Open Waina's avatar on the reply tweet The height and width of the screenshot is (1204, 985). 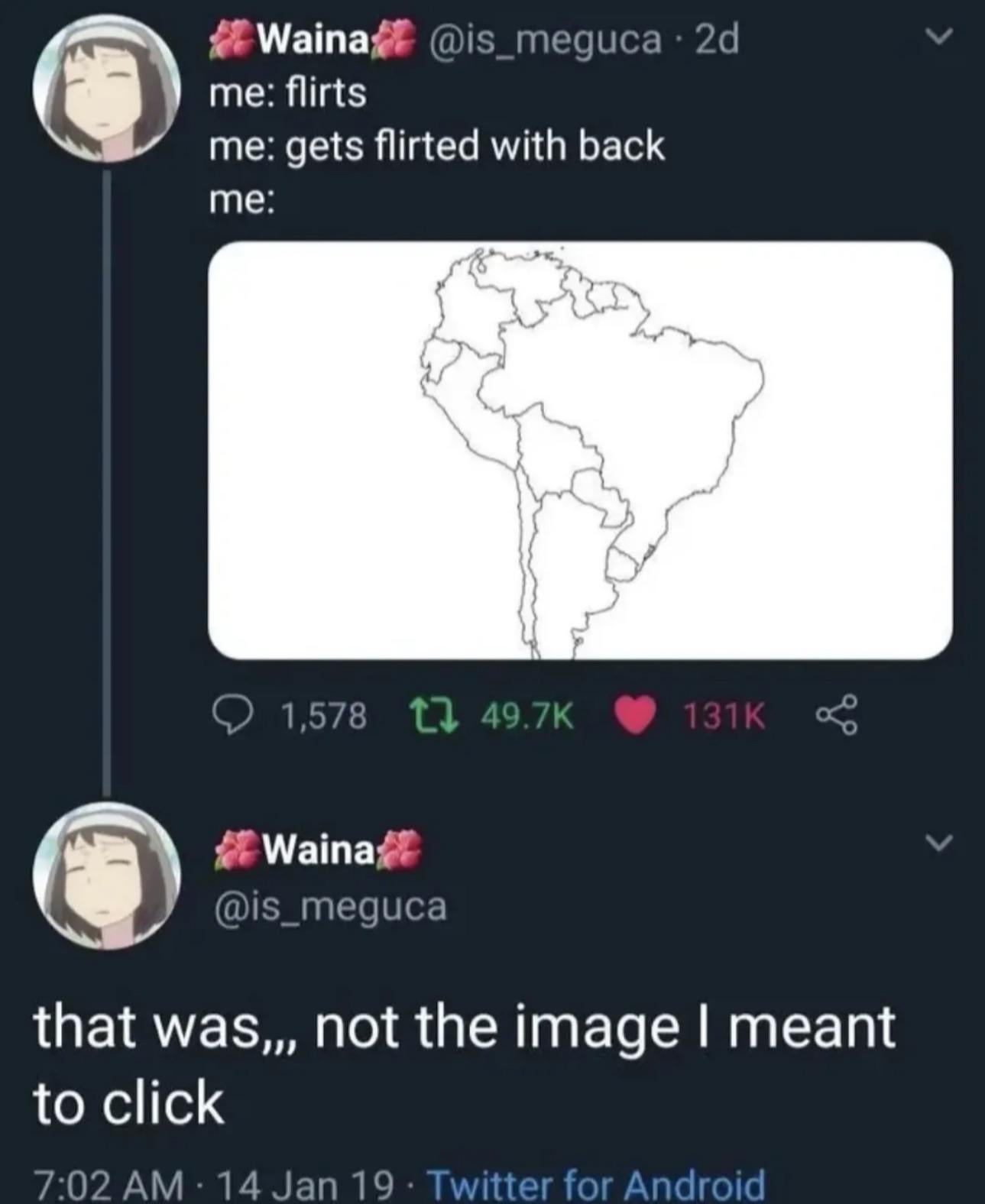click(x=106, y=876)
